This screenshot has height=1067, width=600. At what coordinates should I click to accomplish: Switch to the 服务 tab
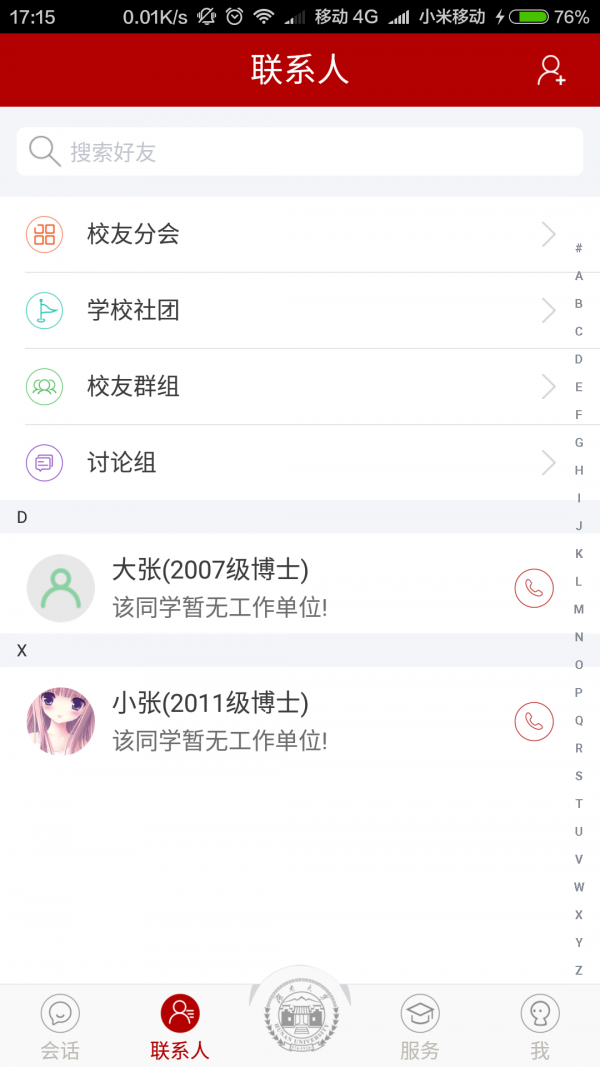420,1027
